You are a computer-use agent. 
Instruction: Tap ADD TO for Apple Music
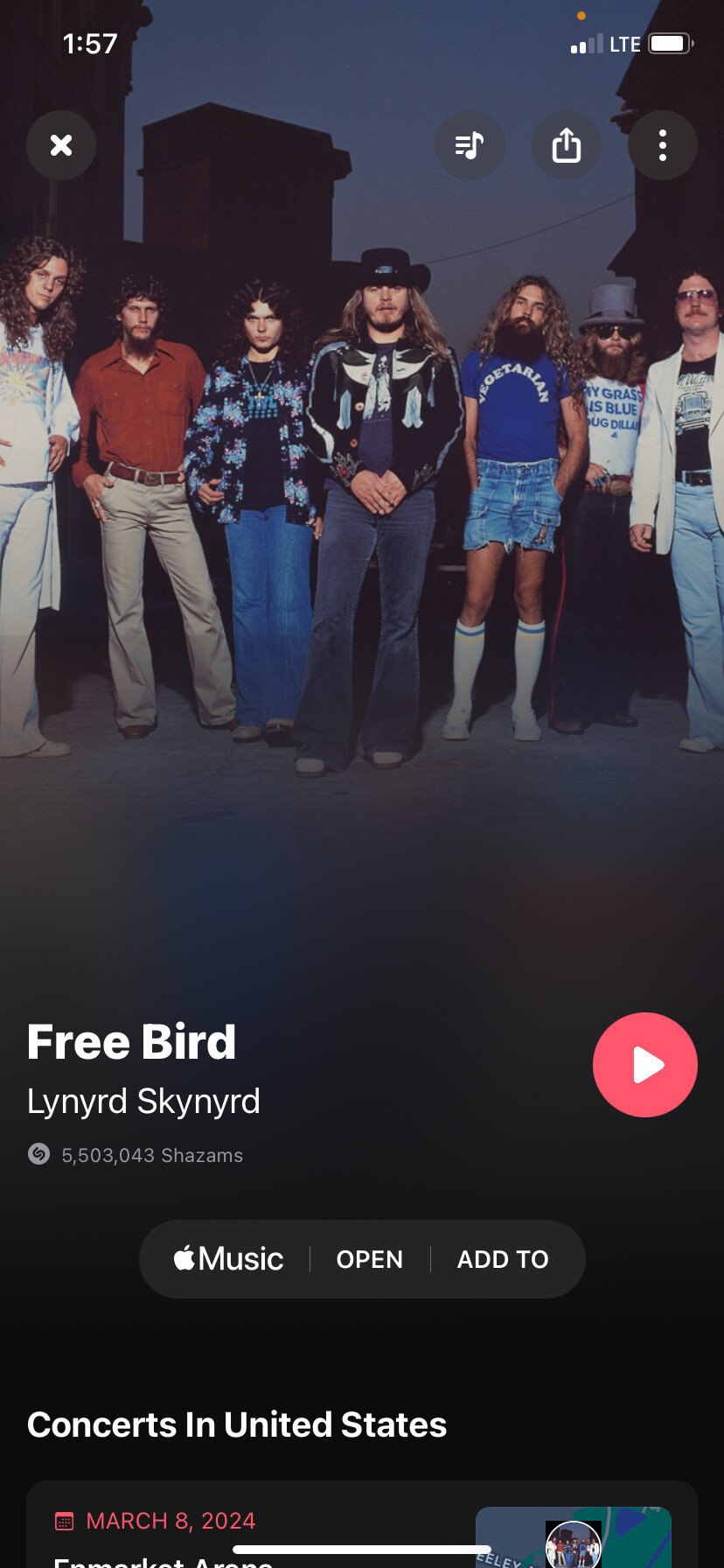click(503, 1259)
